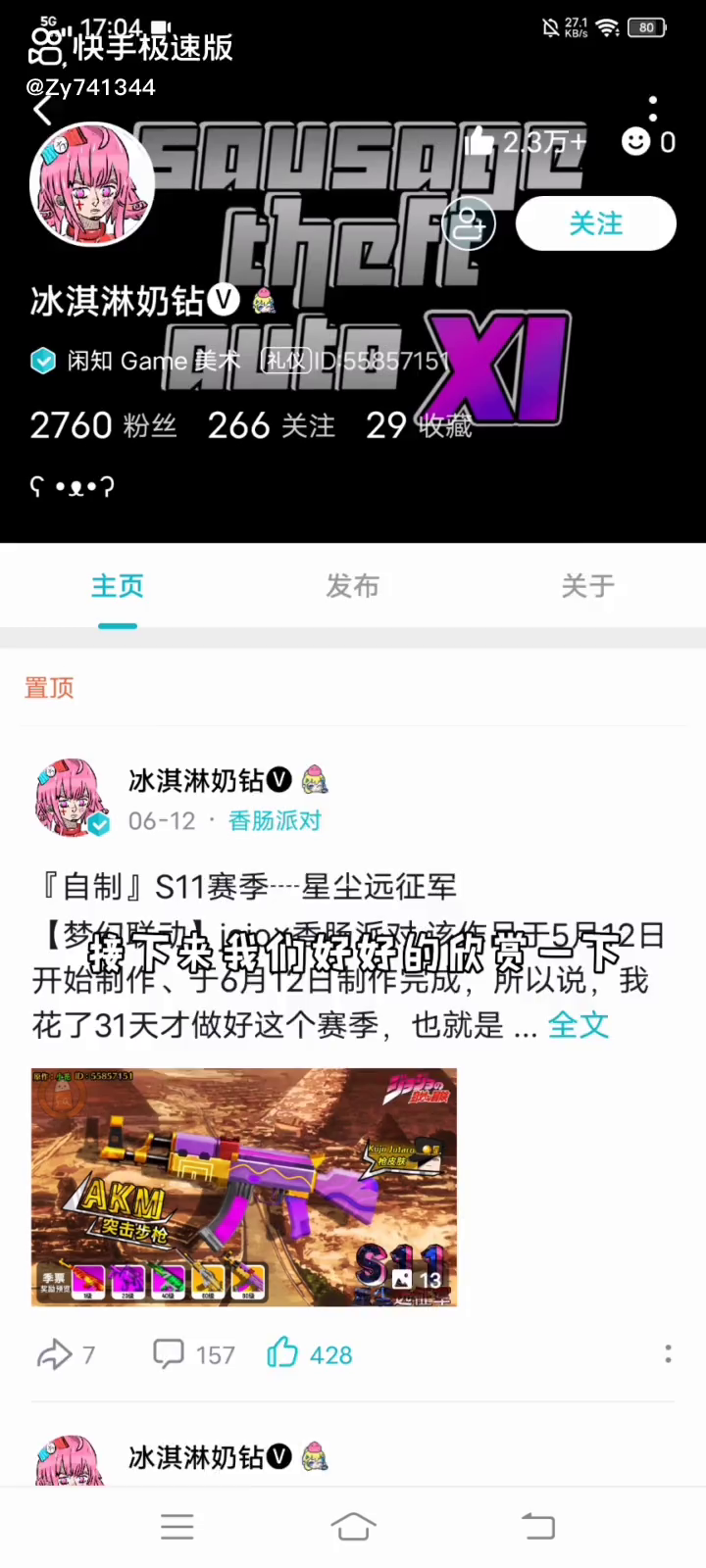This screenshot has width=706, height=1568.
Task: Open the AKM S11 image in the post
Action: click(x=244, y=1187)
